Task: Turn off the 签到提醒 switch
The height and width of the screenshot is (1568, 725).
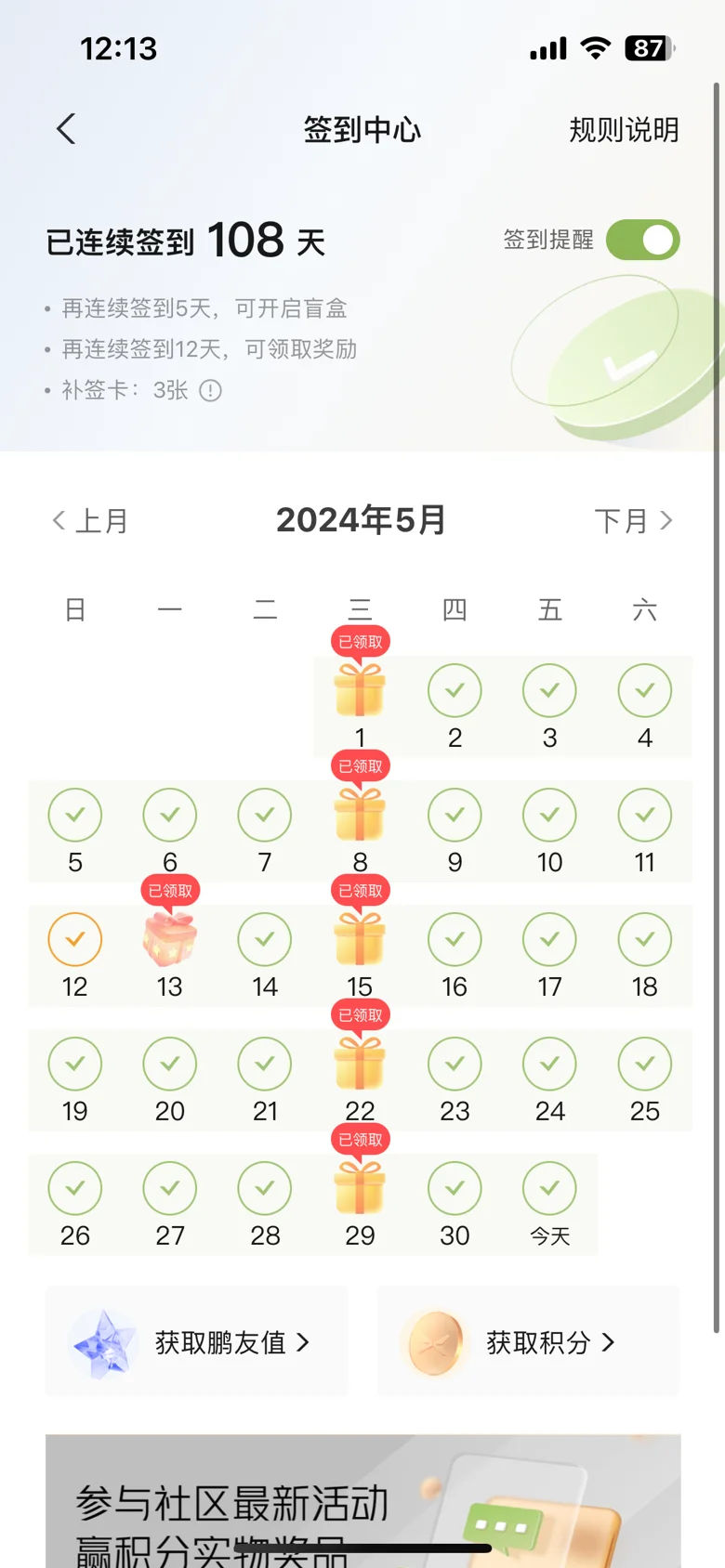Action: (643, 240)
